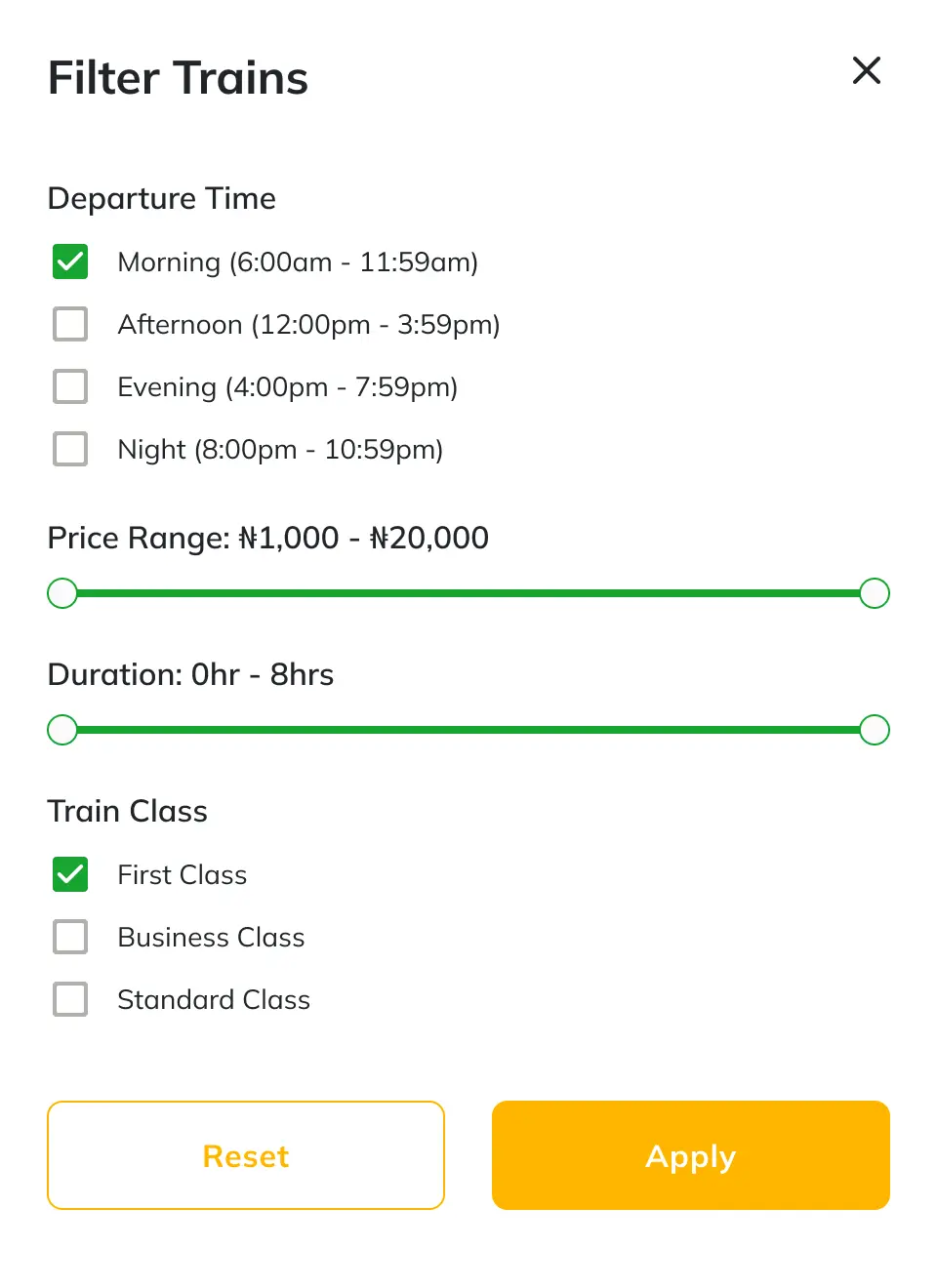This screenshot has width=937, height=1288.
Task: Click the minimum duration slider handle
Action: coord(61,729)
